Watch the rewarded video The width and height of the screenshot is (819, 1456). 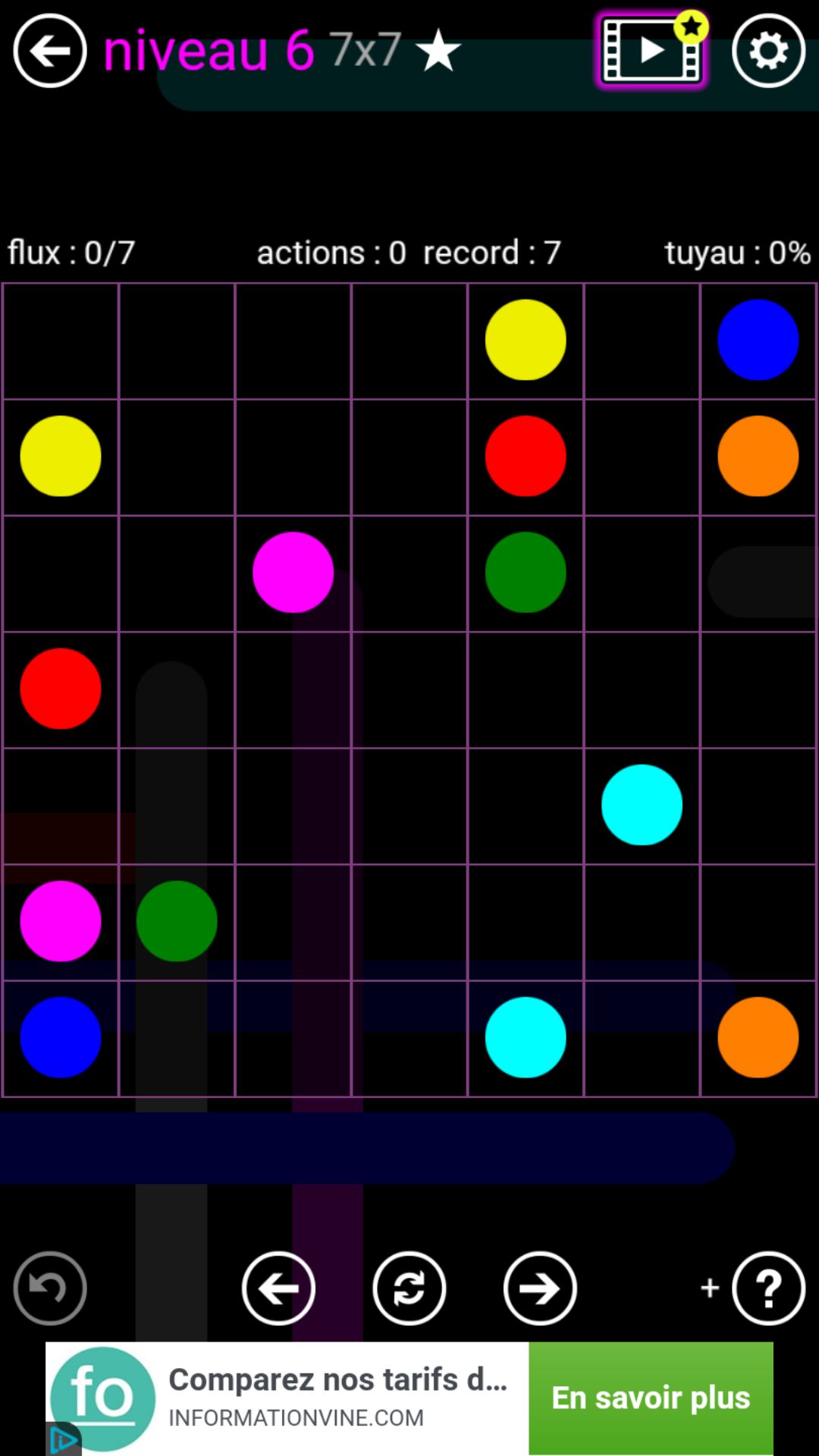point(651,52)
